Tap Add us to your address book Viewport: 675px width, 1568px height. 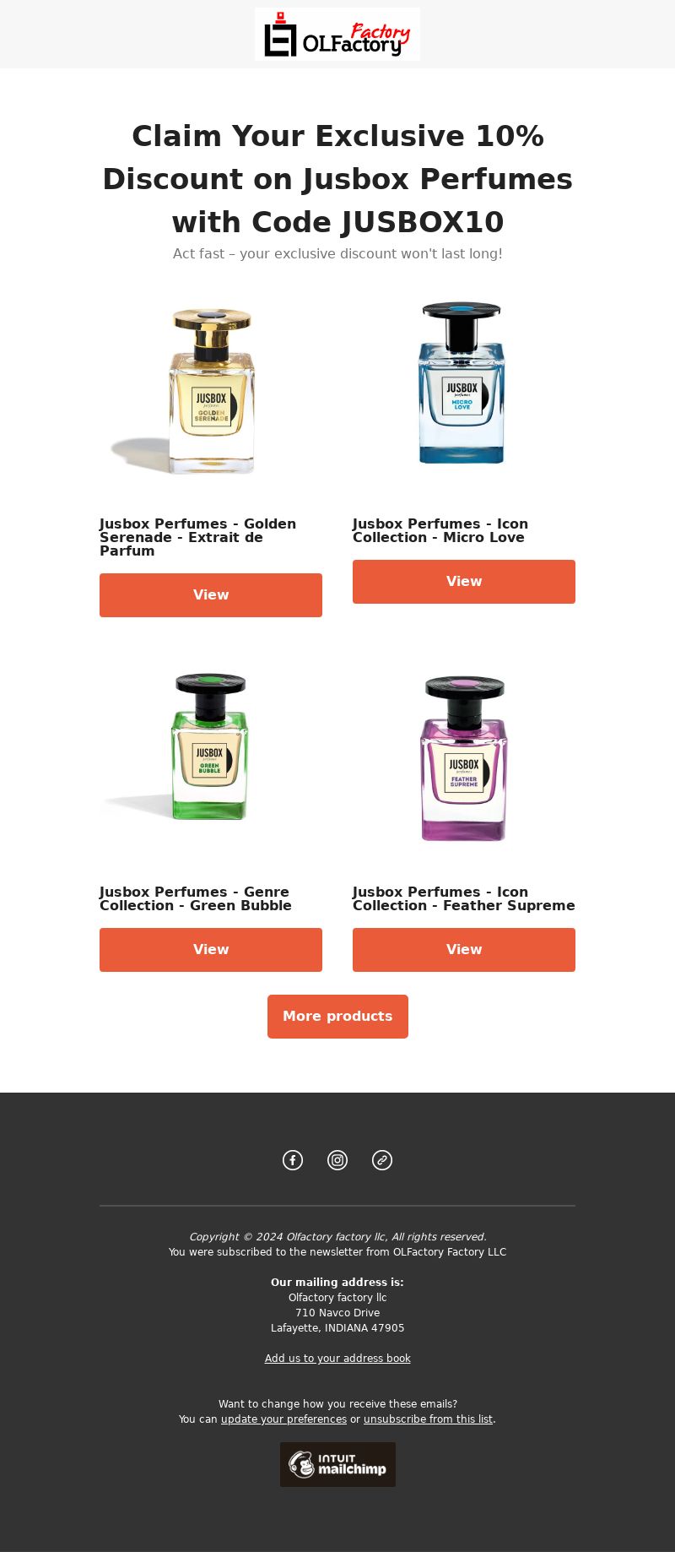click(337, 1359)
